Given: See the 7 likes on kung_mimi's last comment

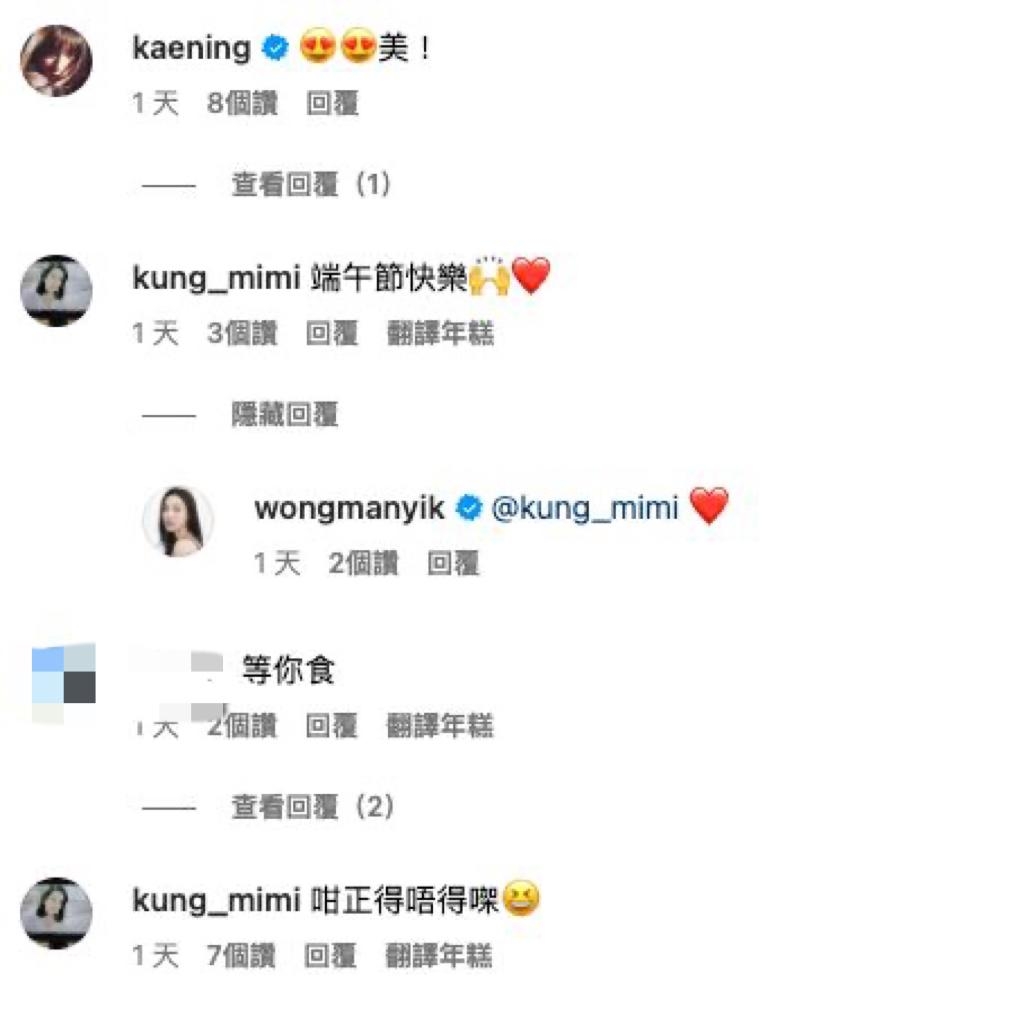Looking at the screenshot, I should tap(241, 957).
